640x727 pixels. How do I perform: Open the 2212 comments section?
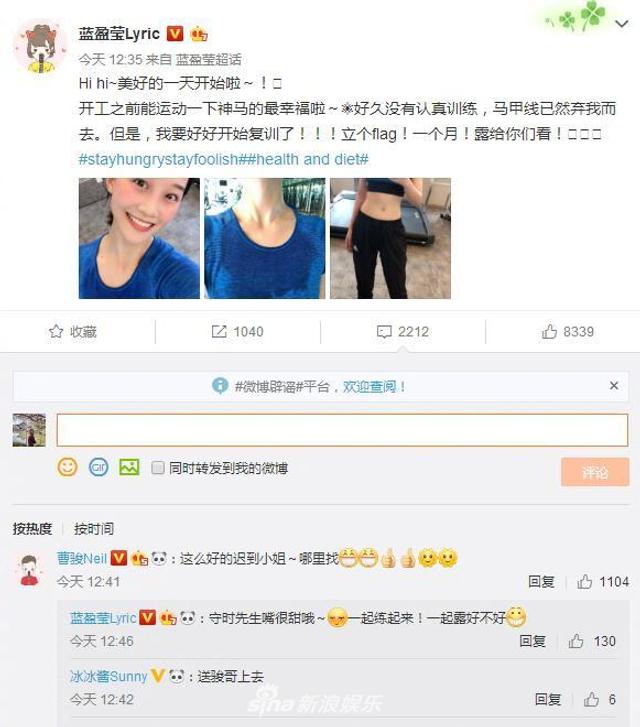tap(402, 332)
